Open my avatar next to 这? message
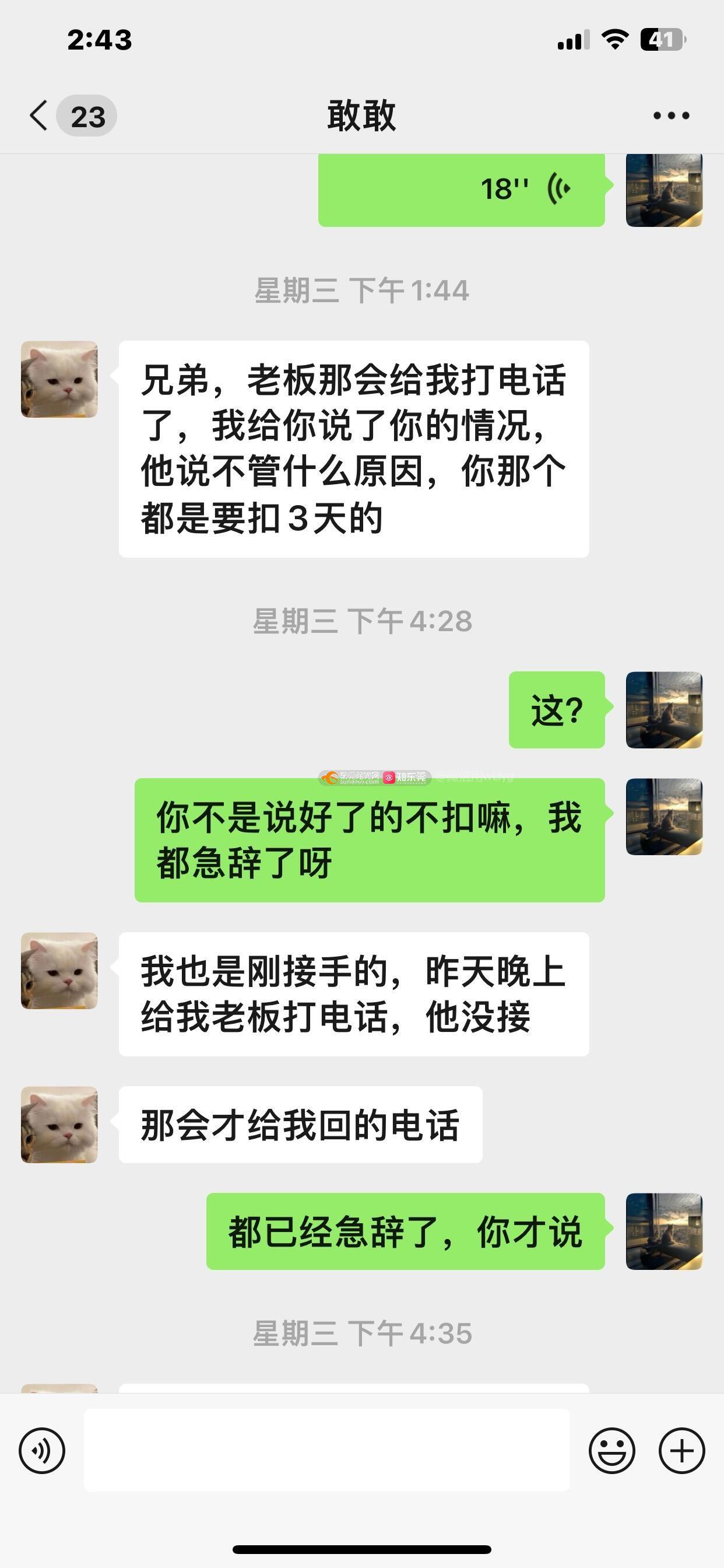This screenshot has width=724, height=1568. (x=664, y=710)
